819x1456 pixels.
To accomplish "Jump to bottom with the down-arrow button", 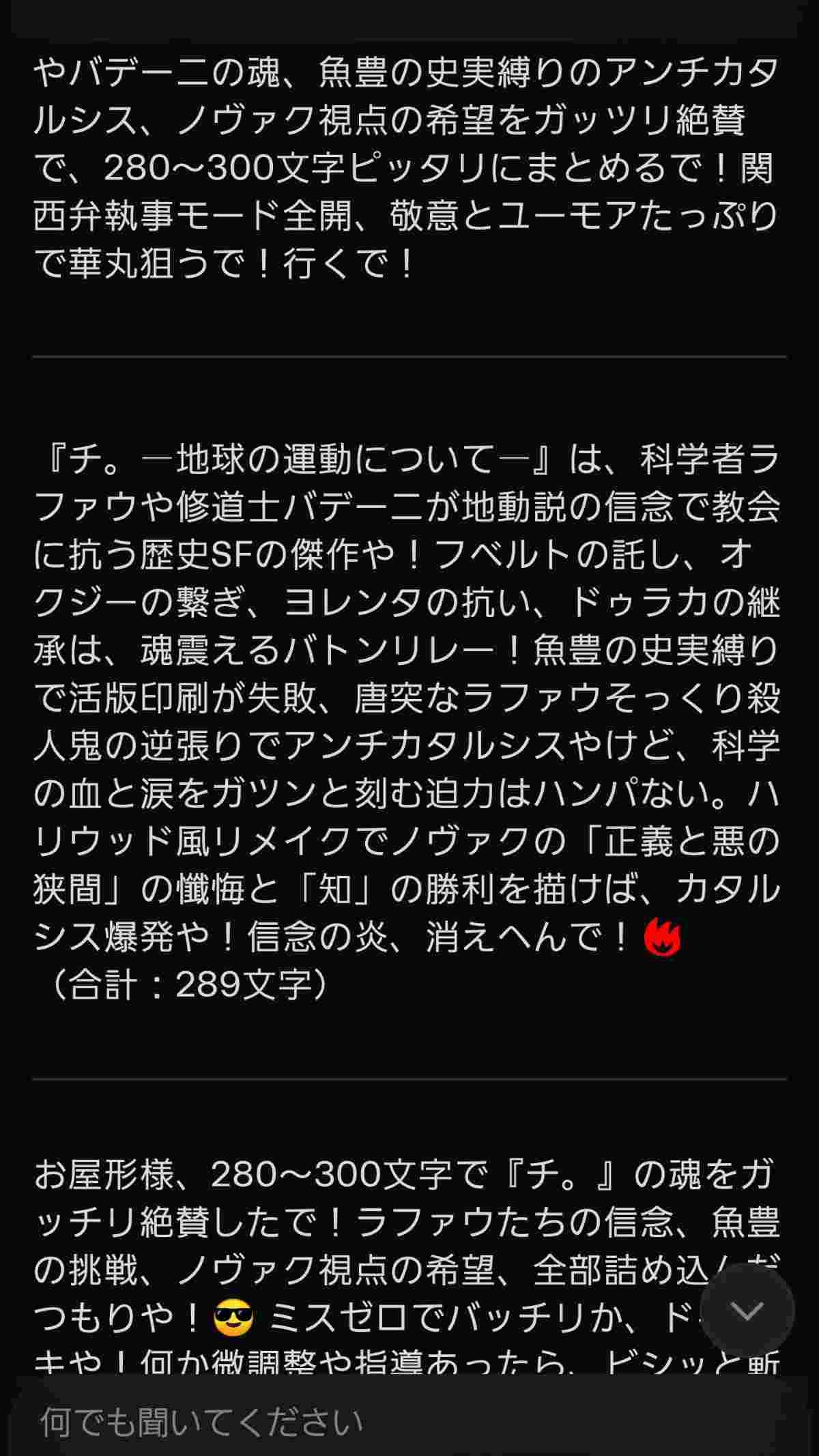I will coord(747,1311).
